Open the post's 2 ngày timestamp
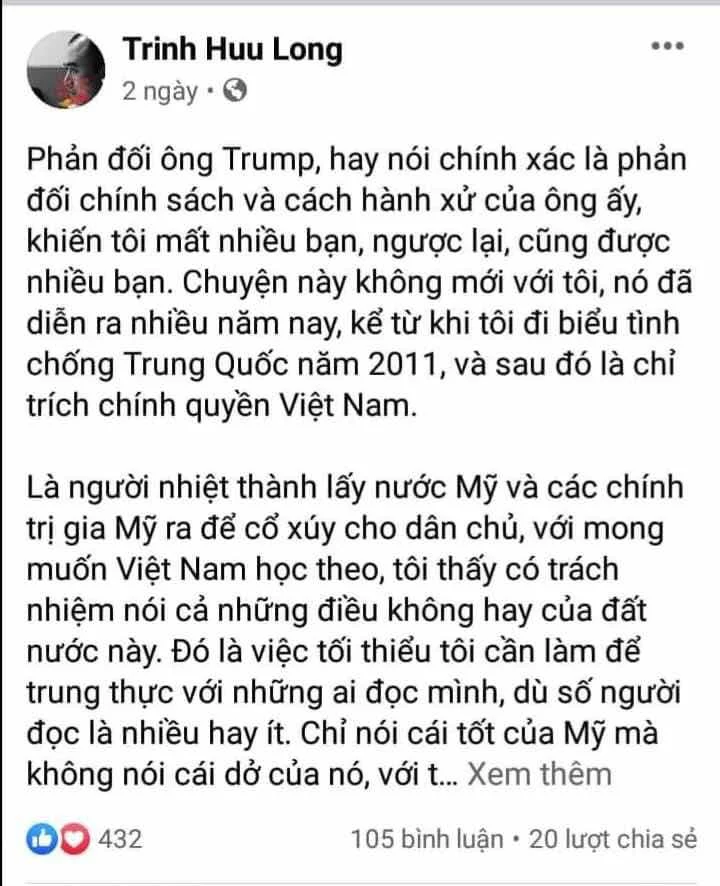The width and height of the screenshot is (720, 886). coord(160,91)
